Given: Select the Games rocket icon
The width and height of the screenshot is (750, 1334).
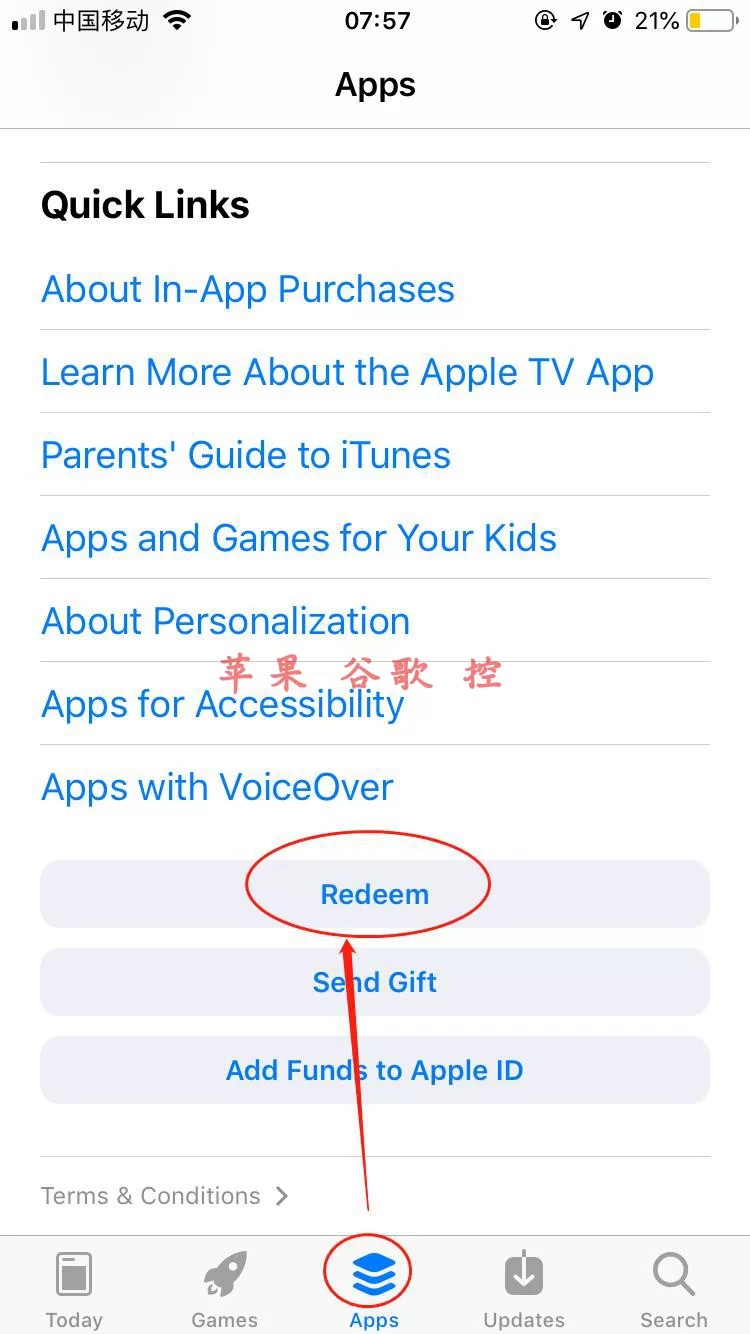Looking at the screenshot, I should [223, 1272].
